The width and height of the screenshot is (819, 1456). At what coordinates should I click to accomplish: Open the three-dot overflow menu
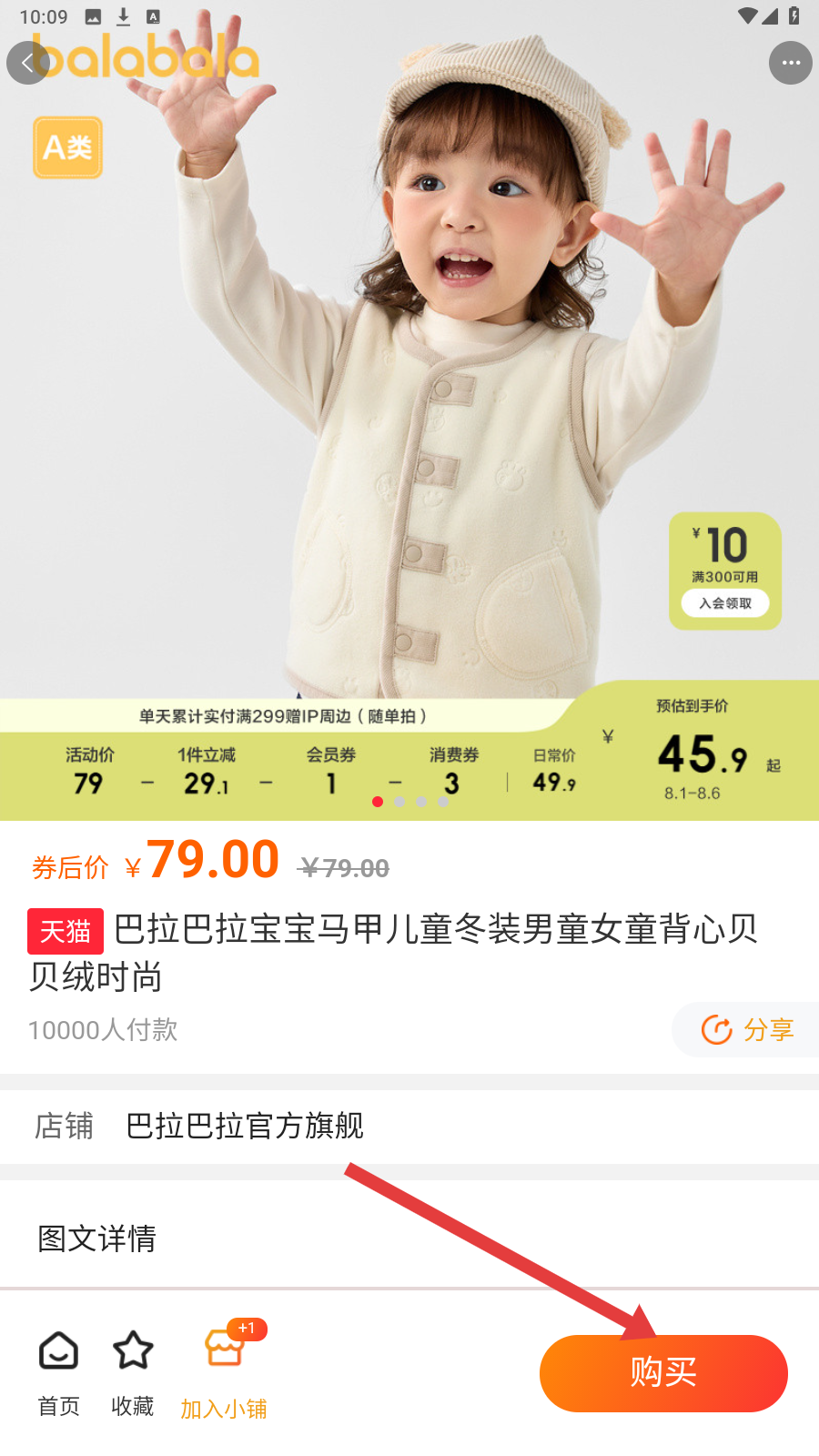tap(790, 64)
